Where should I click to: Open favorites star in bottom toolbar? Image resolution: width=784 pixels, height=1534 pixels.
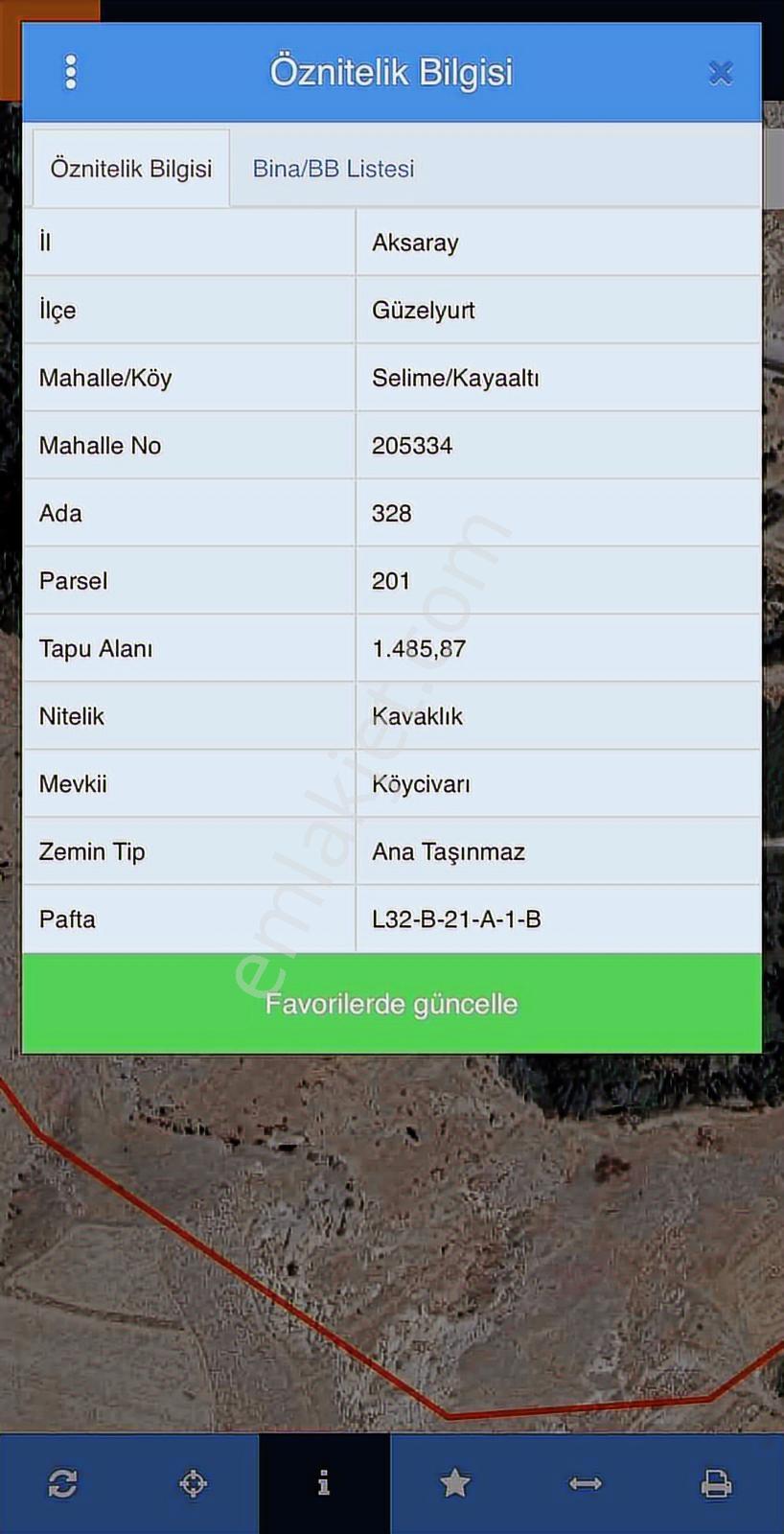pyautogui.click(x=454, y=1483)
